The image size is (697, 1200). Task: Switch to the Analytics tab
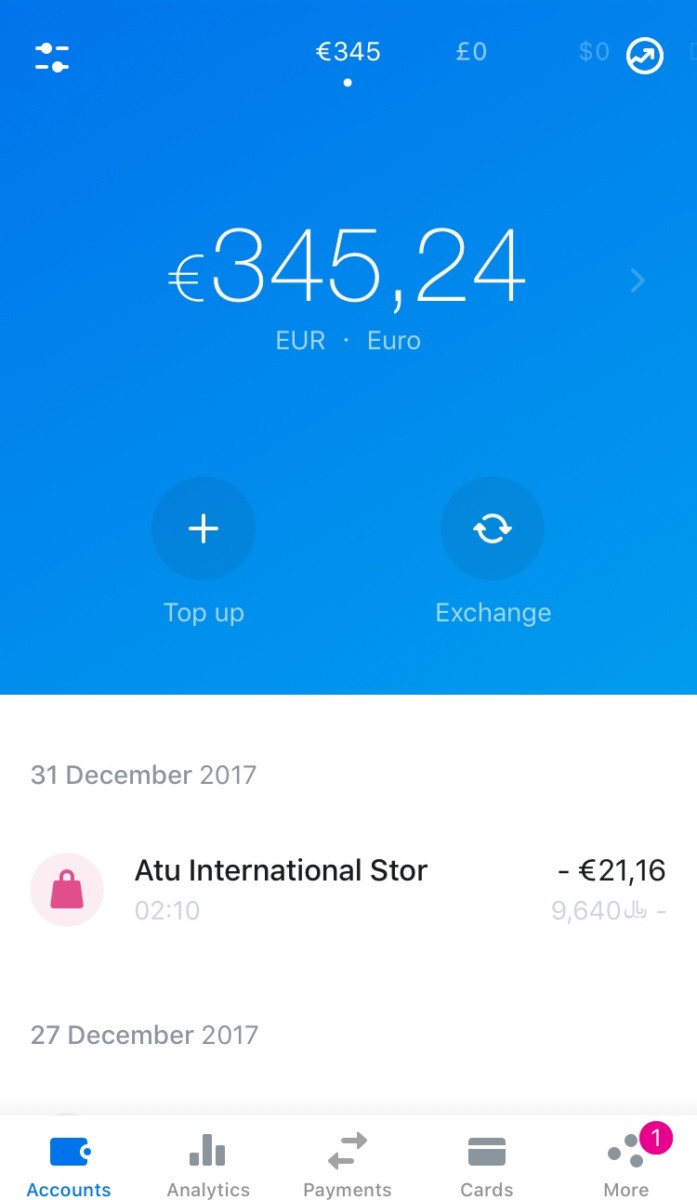coord(208,1163)
